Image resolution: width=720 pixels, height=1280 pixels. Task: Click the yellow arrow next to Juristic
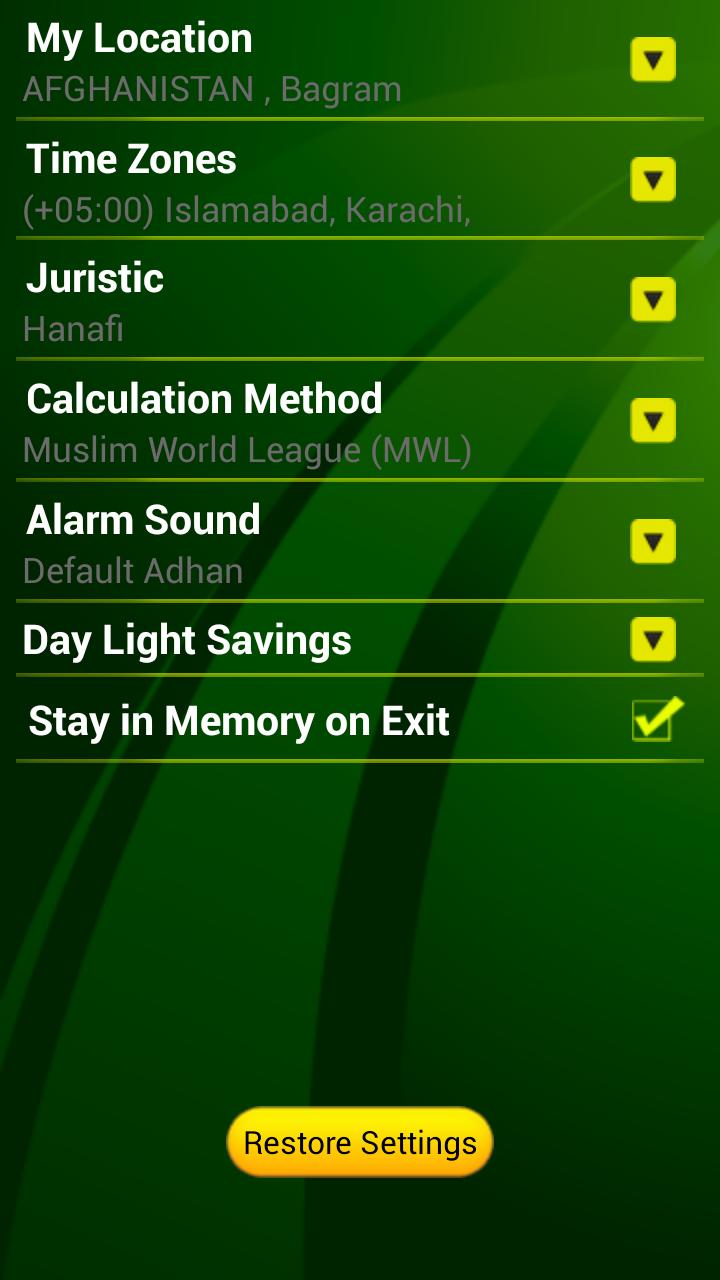[653, 298]
